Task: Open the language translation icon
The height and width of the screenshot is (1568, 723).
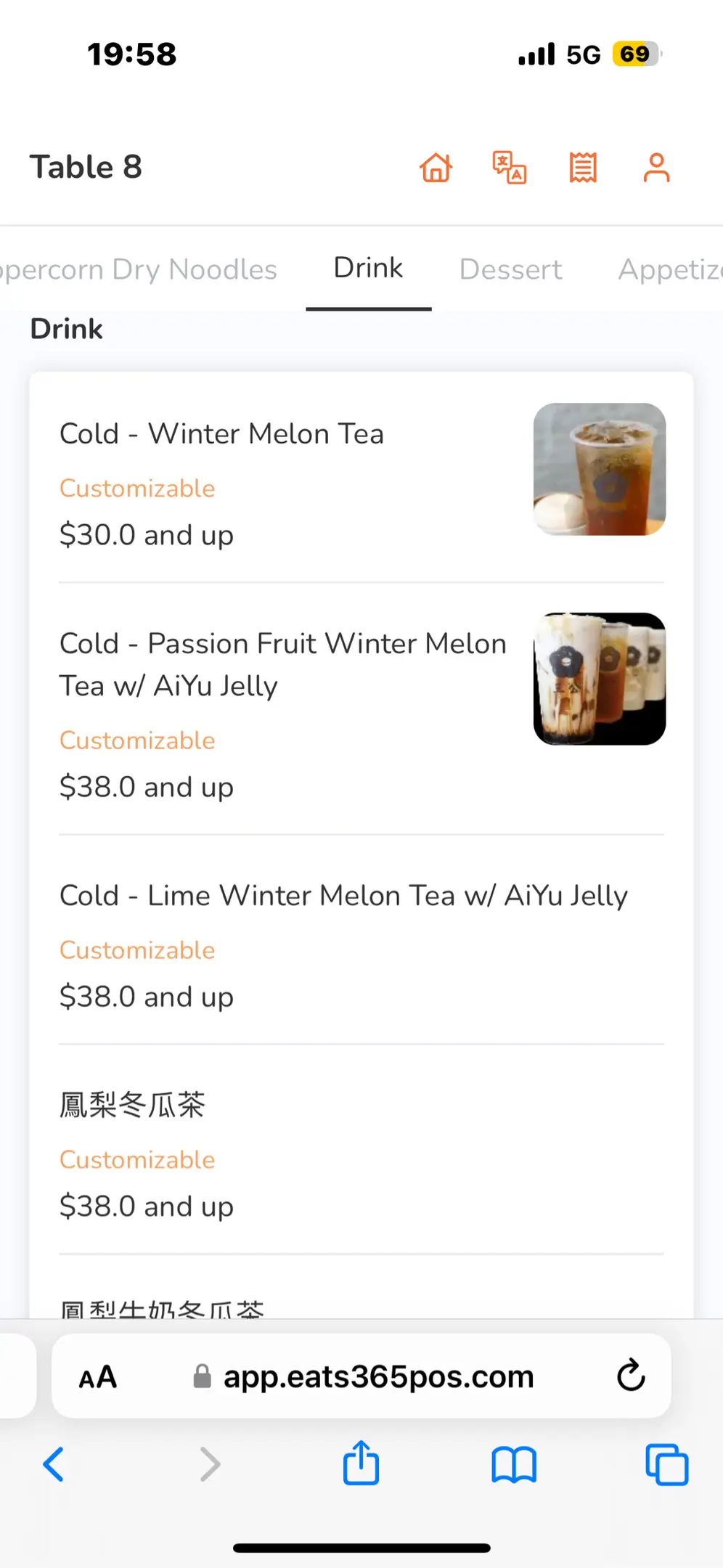Action: [510, 168]
